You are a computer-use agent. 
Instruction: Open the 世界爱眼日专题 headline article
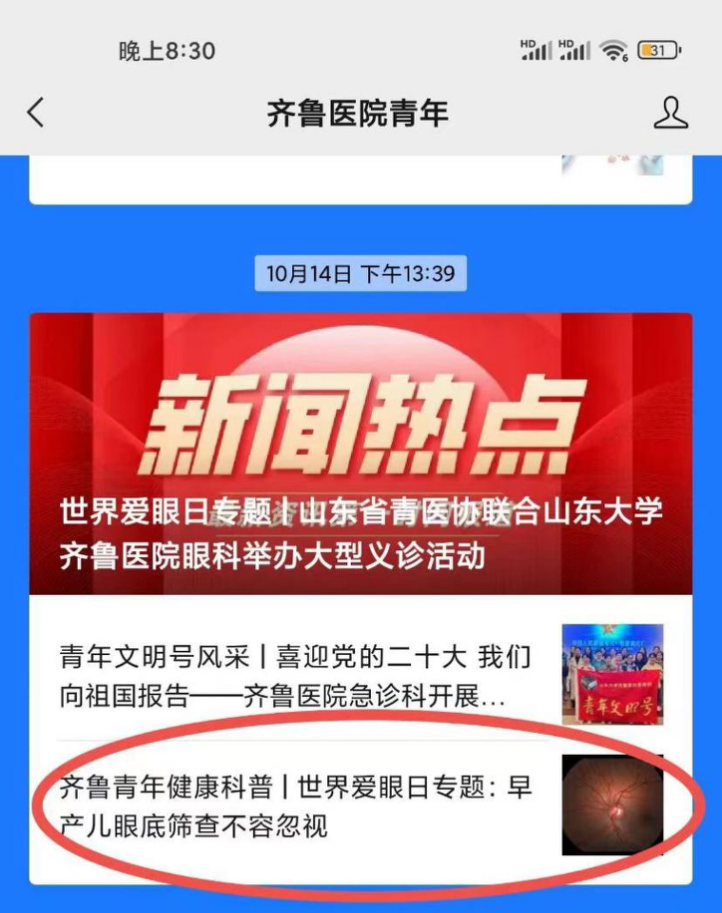(x=360, y=530)
